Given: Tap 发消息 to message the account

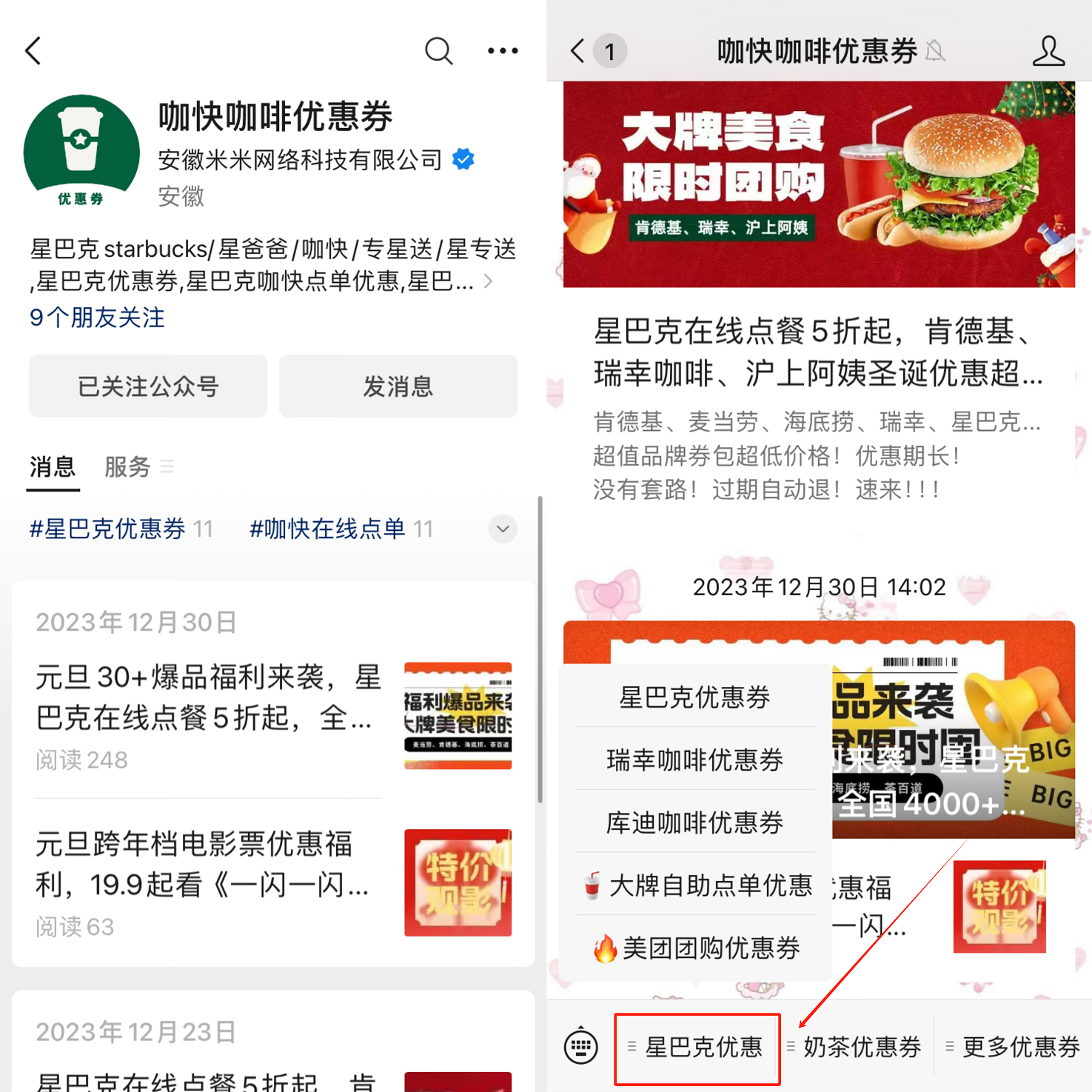Looking at the screenshot, I should (398, 386).
